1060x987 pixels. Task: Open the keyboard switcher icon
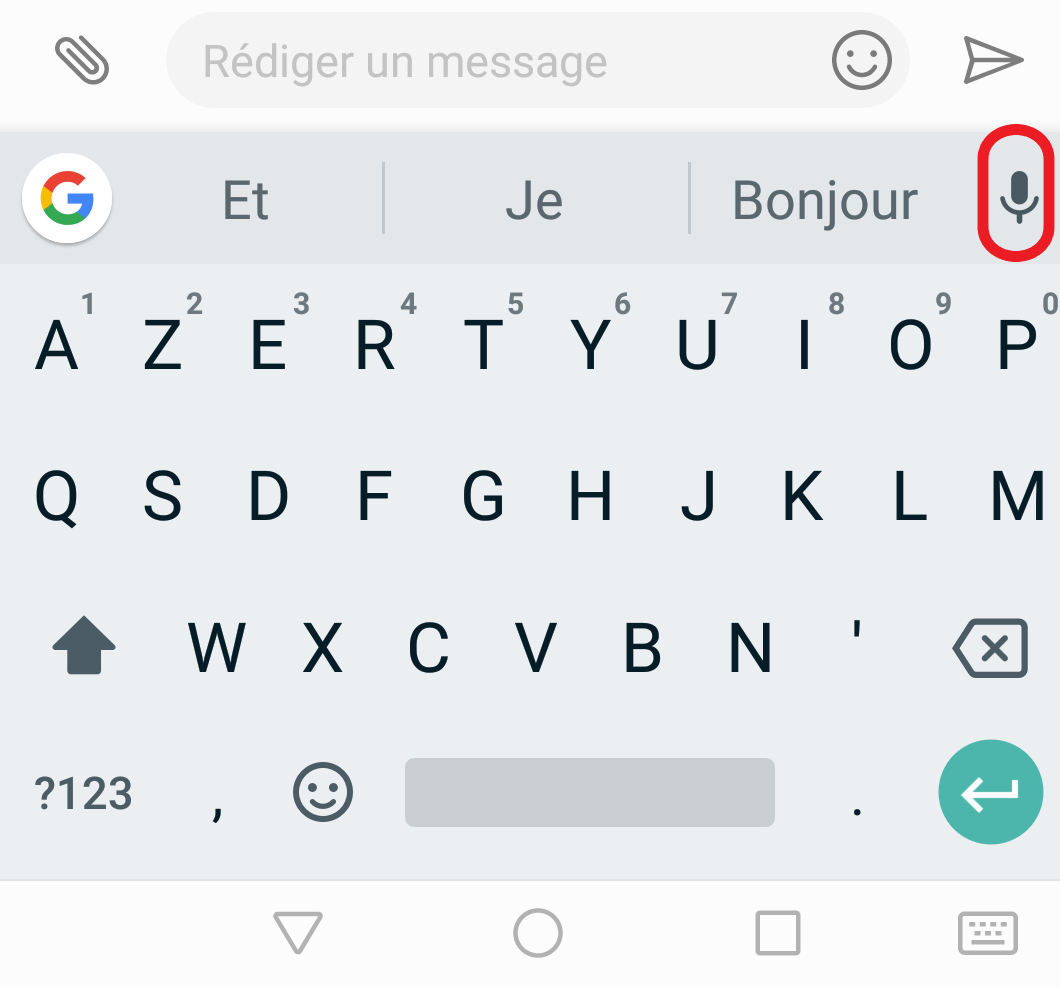[988, 933]
